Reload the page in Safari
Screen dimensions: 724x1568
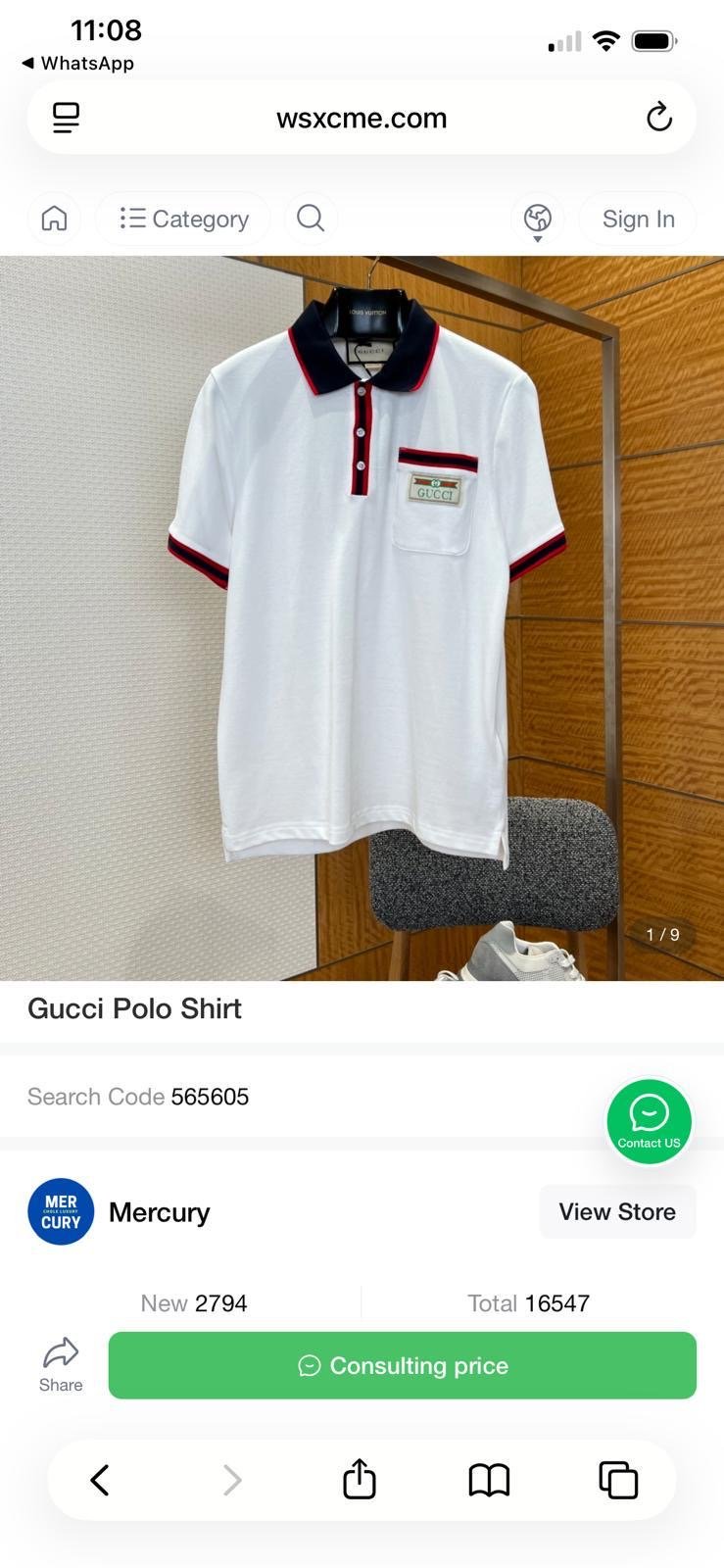(x=659, y=118)
